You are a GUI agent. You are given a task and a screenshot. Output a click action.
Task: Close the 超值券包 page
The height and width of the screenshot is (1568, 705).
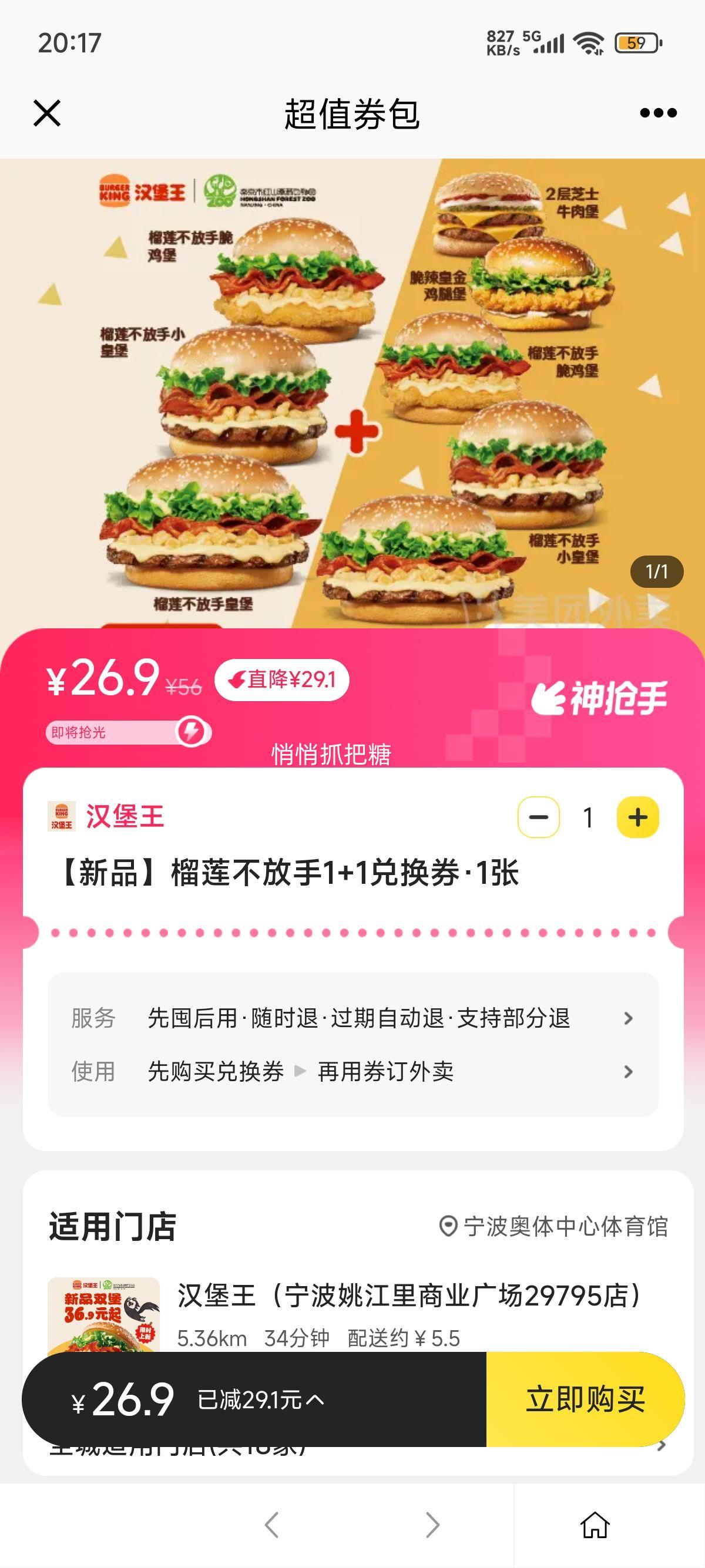click(47, 113)
